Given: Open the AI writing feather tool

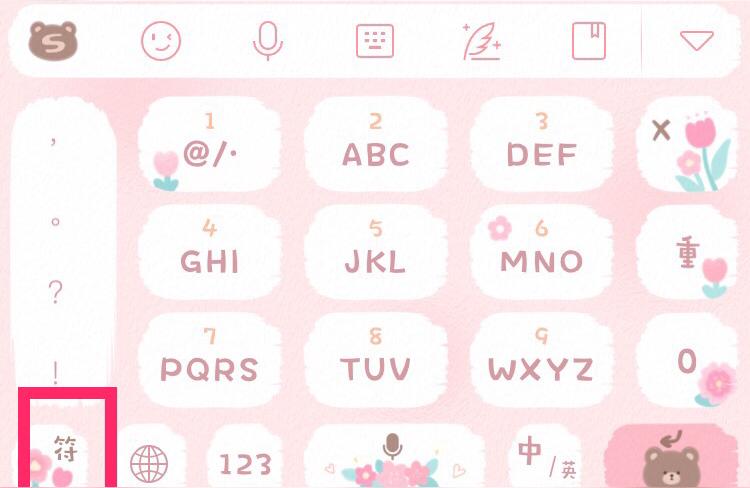Looking at the screenshot, I should click(x=481, y=41).
